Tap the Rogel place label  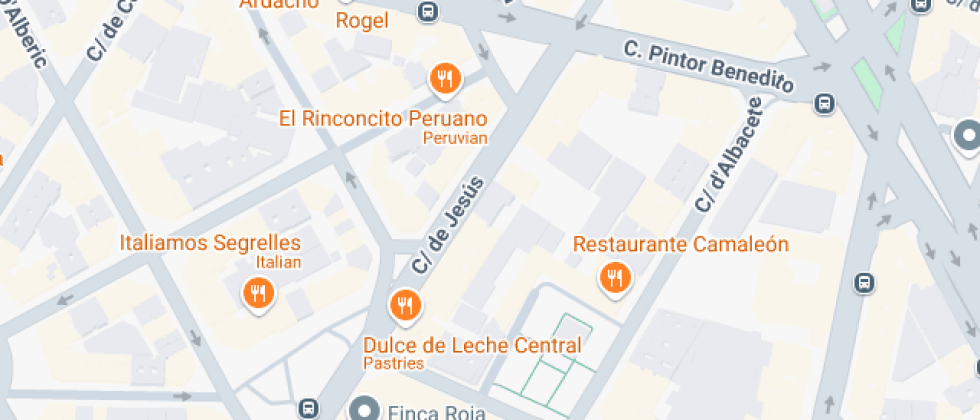[362, 21]
